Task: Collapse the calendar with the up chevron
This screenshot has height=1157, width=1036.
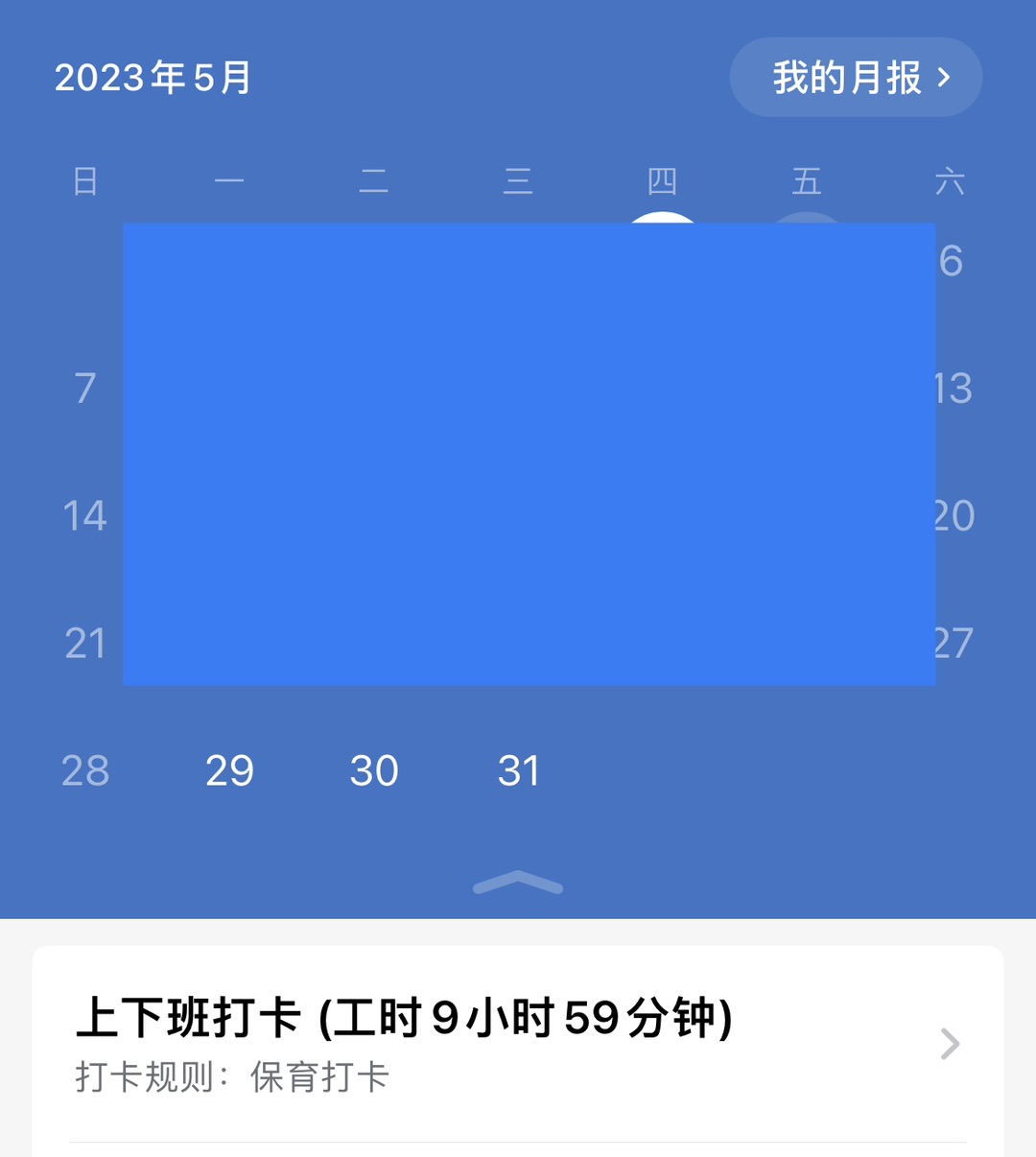Action: (518, 883)
